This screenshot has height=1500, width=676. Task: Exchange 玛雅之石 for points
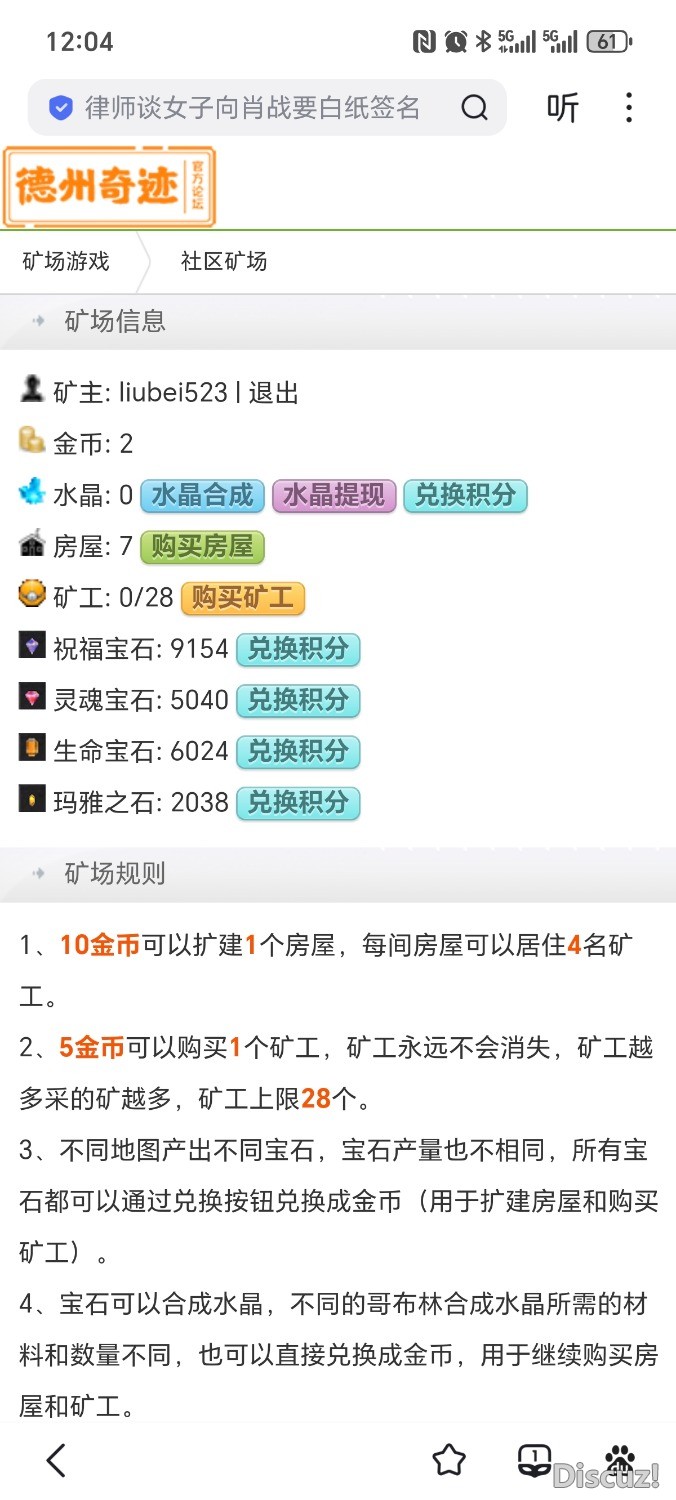[298, 803]
